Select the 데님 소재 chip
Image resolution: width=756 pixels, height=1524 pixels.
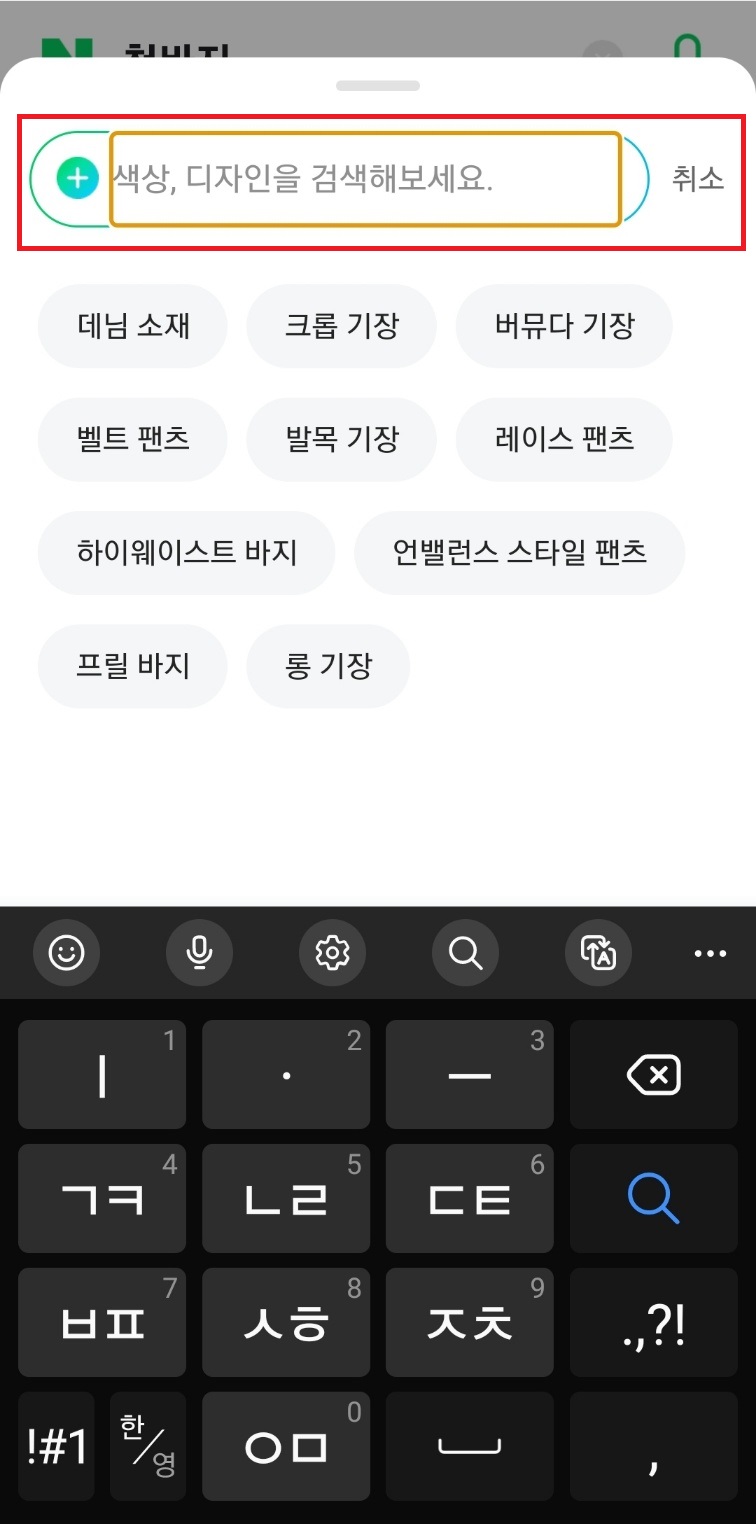[x=133, y=325]
